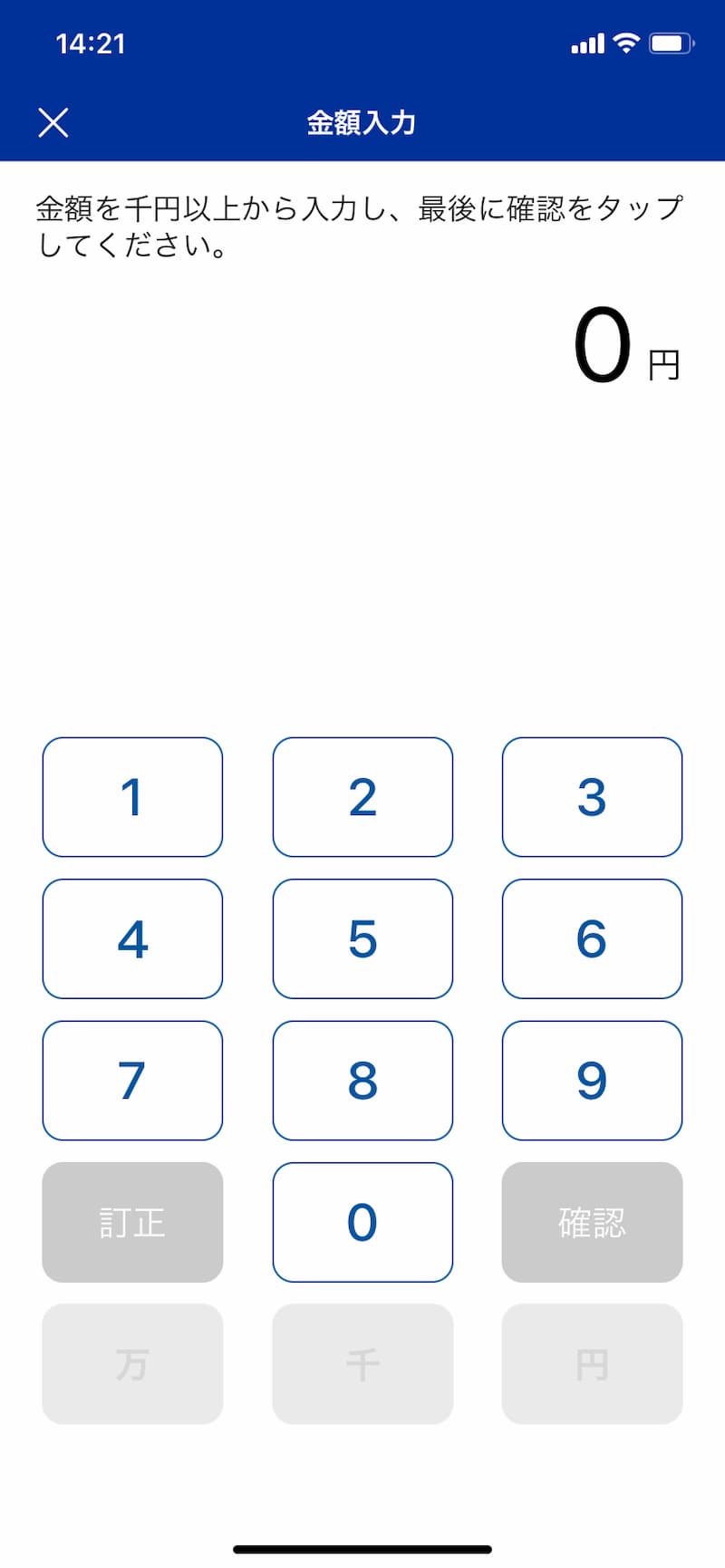Tap the 訂正 correction button
The height and width of the screenshot is (1568, 725).
pos(132,1222)
